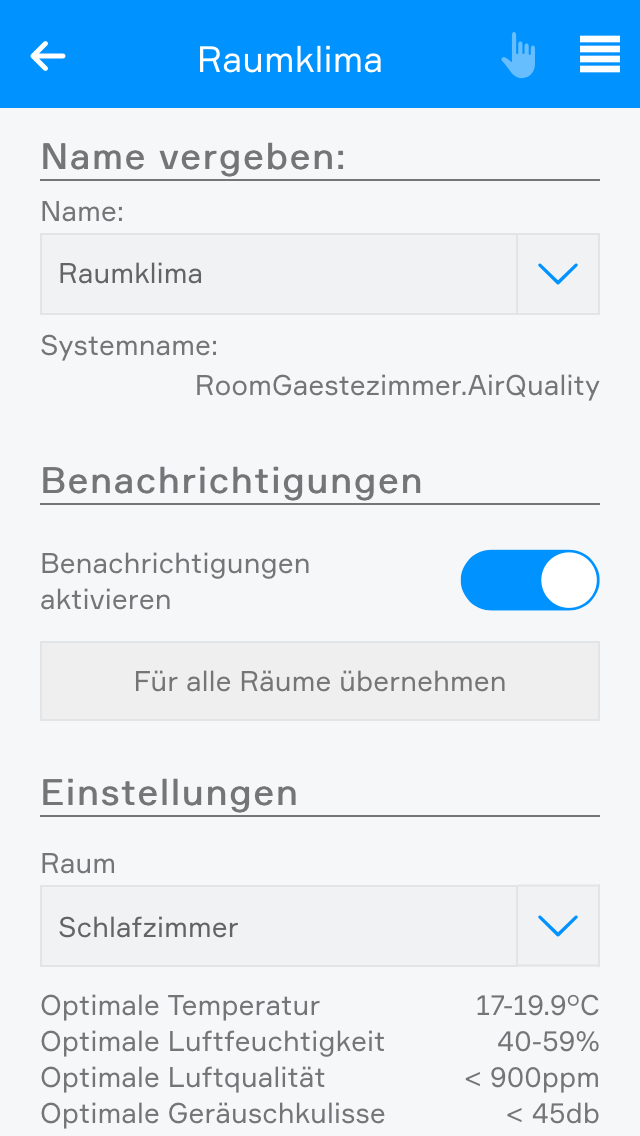This screenshot has height=1136, width=640.
Task: Disable Benachrichtigungen aktivieren switch
Action: click(529, 580)
